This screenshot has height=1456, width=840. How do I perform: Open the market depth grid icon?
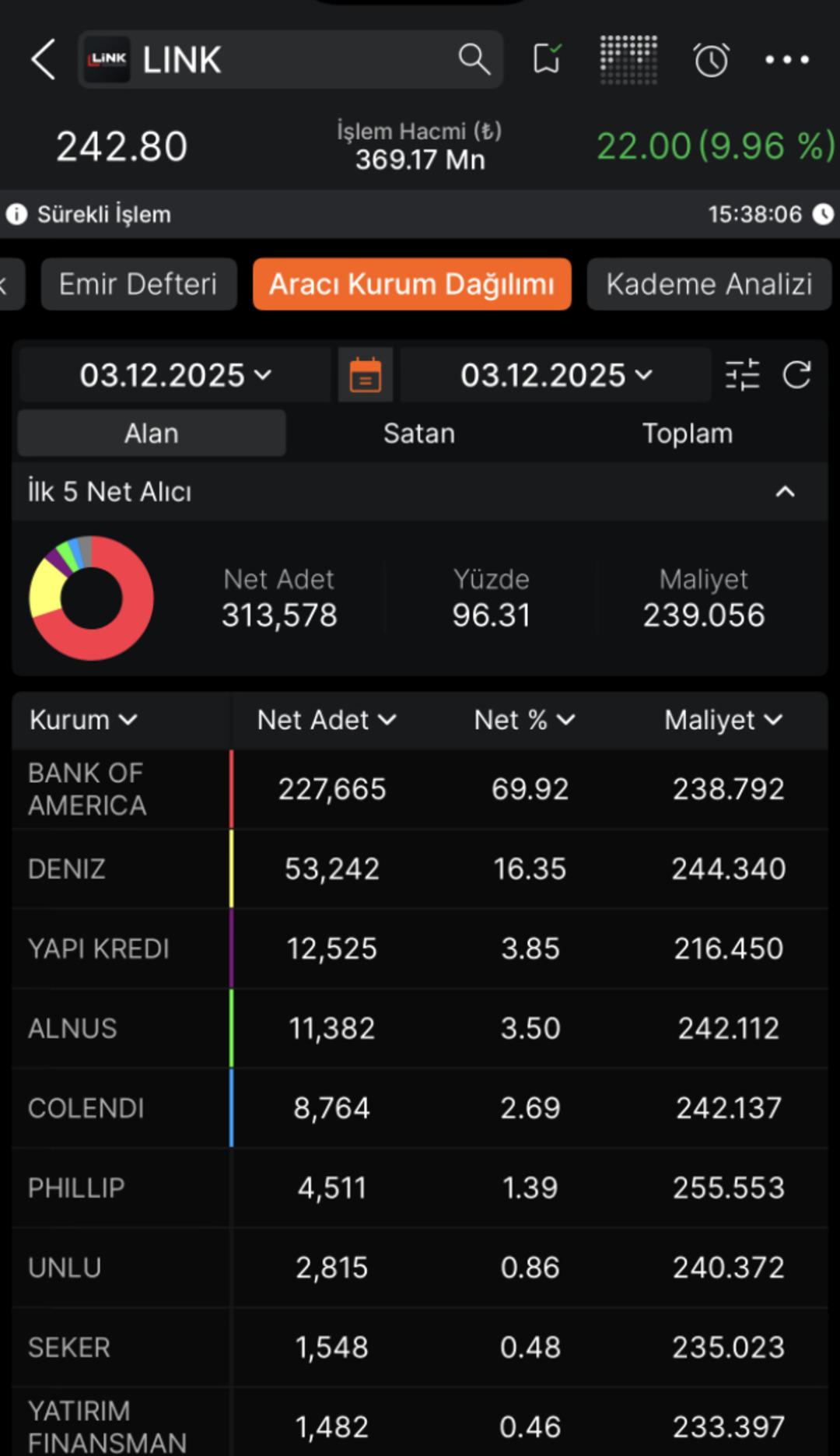[628, 59]
